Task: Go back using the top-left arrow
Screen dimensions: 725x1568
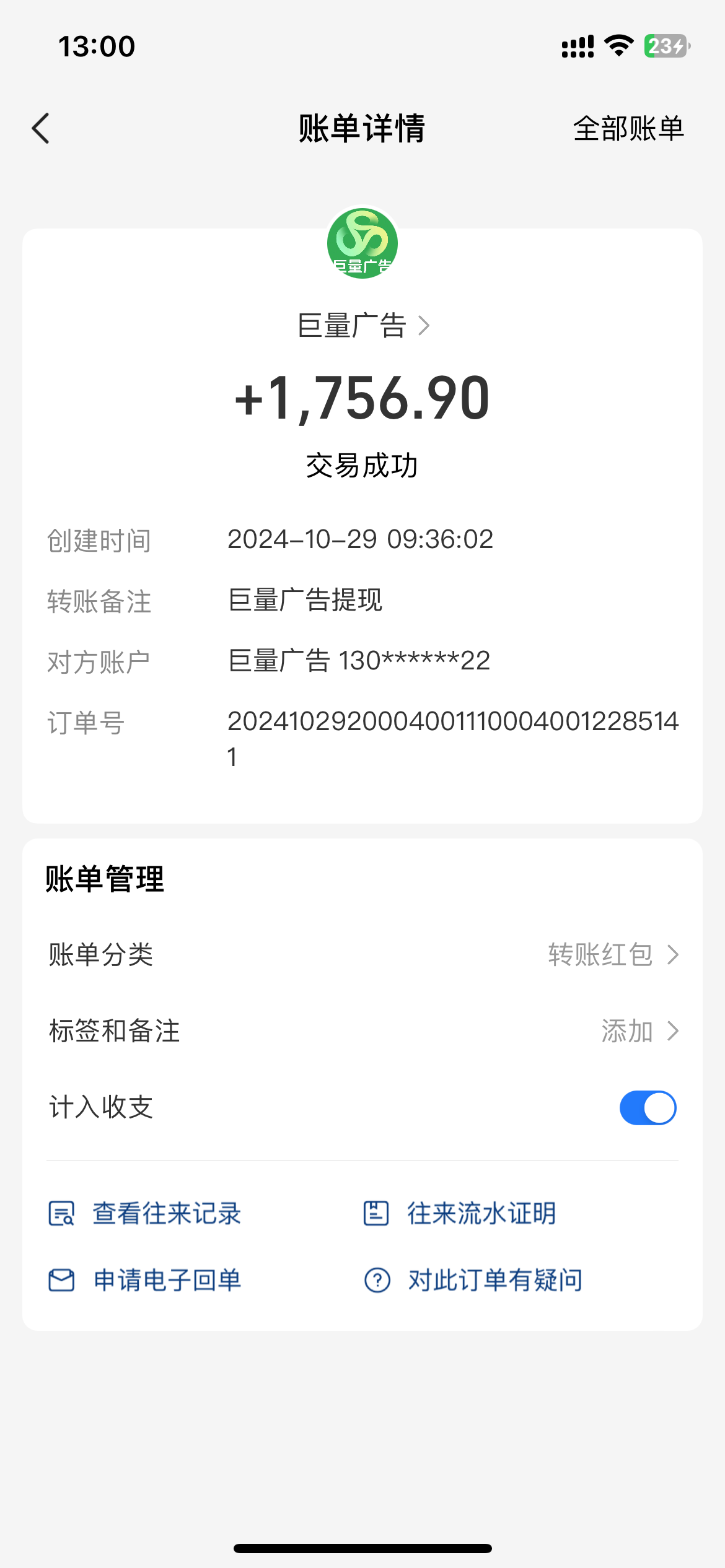Action: [x=41, y=129]
